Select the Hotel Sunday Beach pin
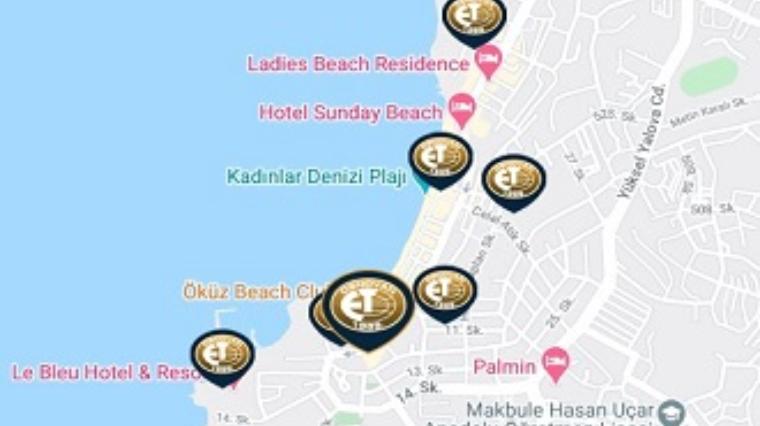The width and height of the screenshot is (760, 426). [461, 109]
